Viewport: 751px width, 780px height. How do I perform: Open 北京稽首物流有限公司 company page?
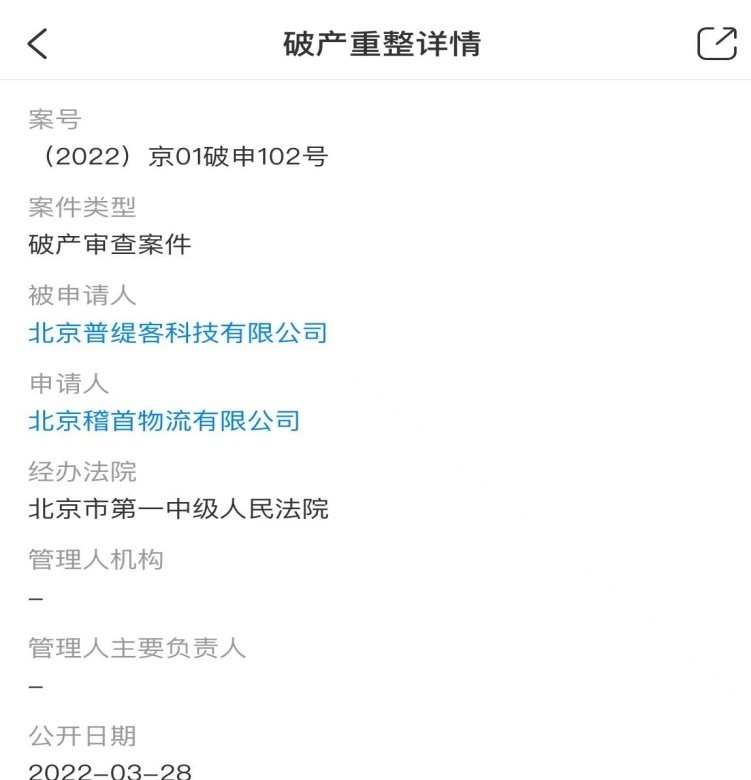[164, 421]
